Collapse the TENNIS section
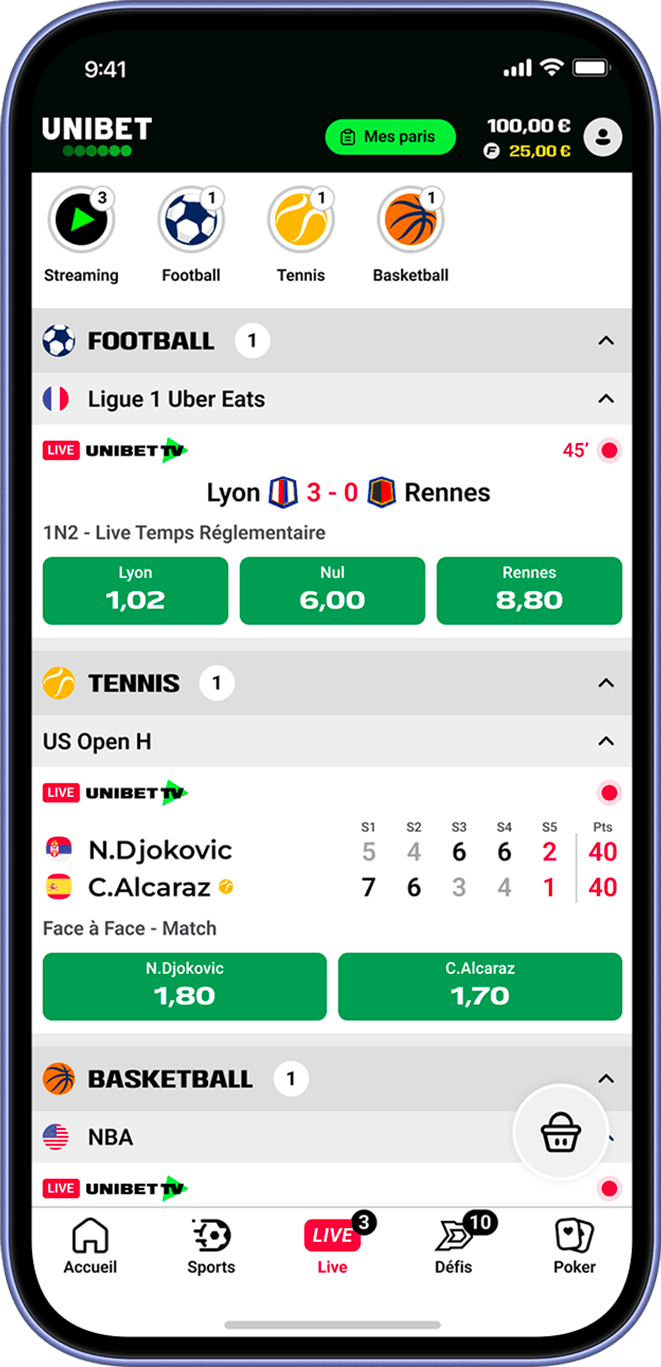Image resolution: width=661 pixels, height=1367 pixels. coord(605,683)
